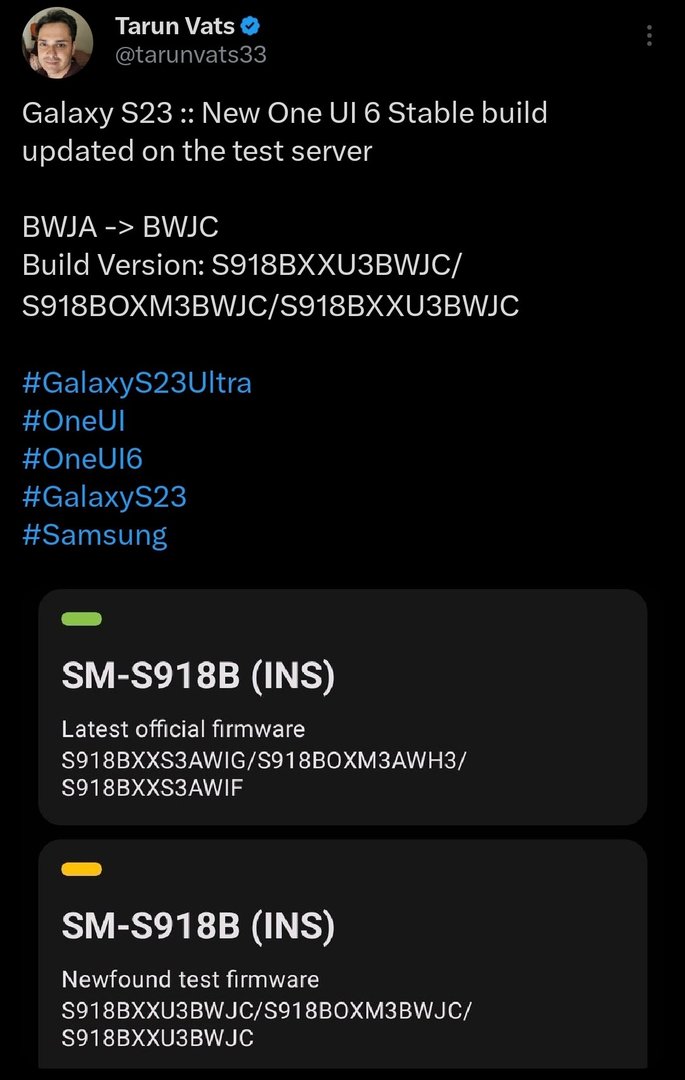Open the #OneUI6 hashtag

pos(82,459)
